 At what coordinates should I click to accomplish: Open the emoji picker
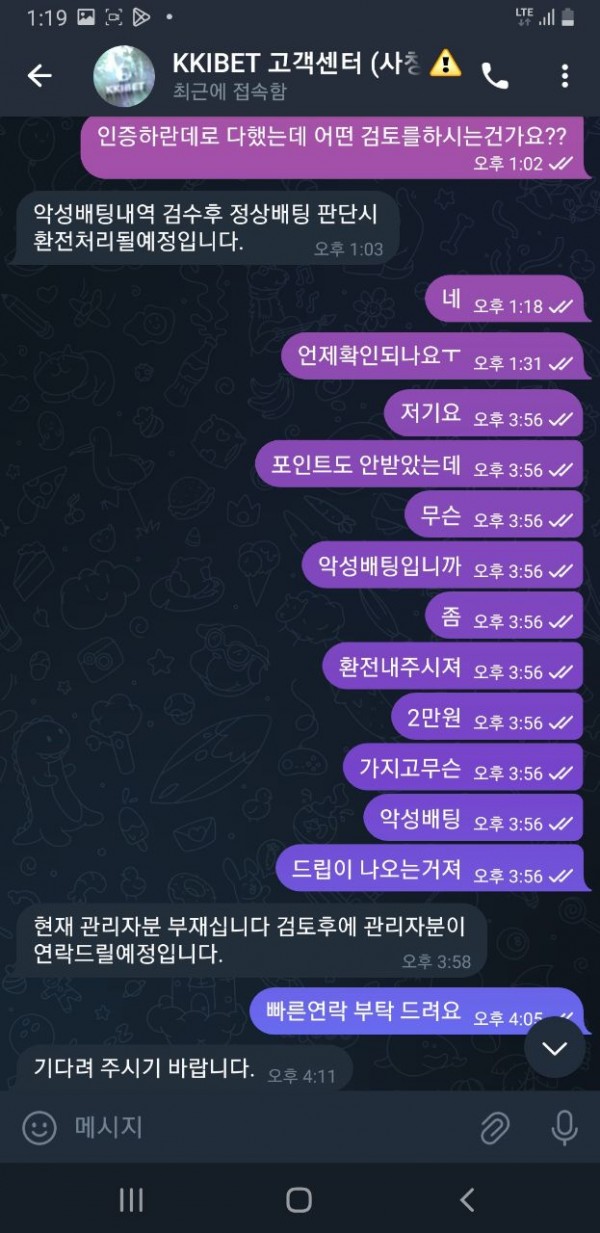coord(40,1128)
